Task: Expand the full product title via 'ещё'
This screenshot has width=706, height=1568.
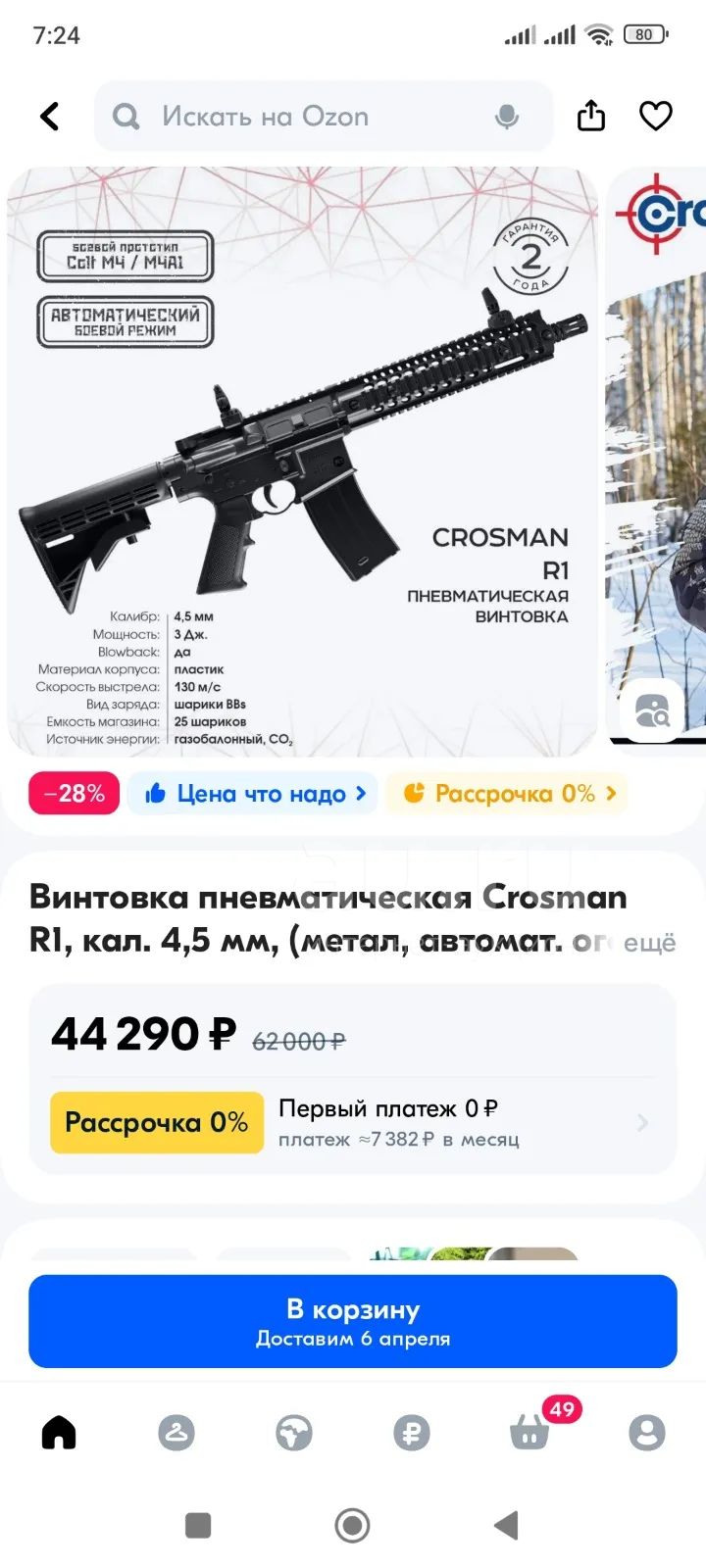Action: coord(650,943)
